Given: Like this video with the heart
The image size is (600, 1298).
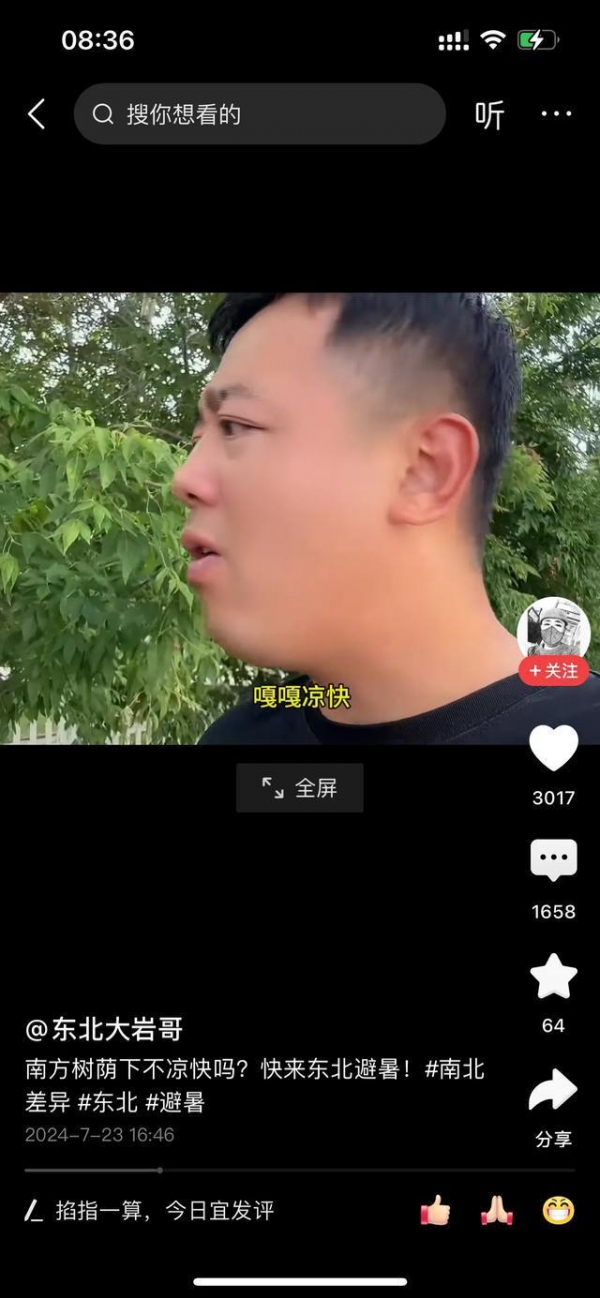Looking at the screenshot, I should pos(553,749).
